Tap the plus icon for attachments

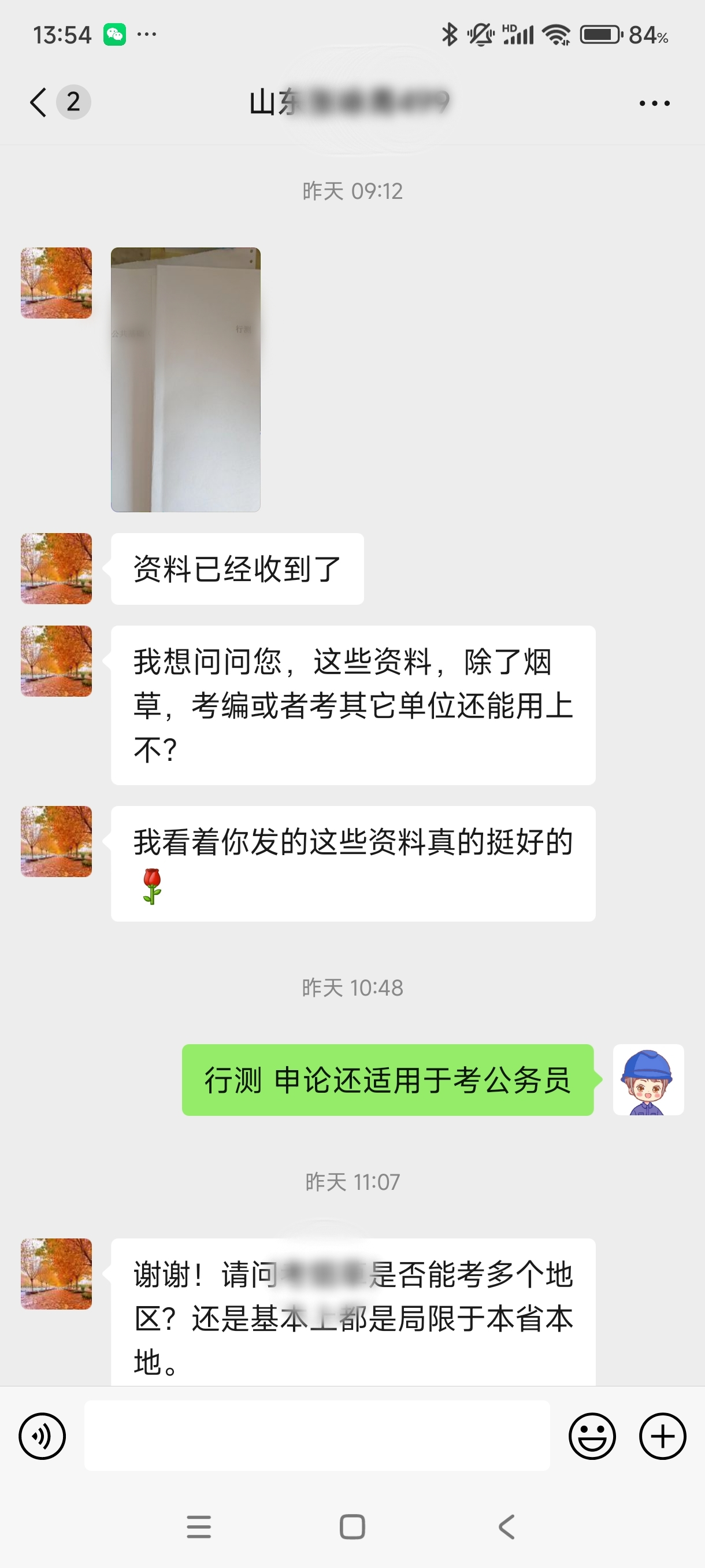click(661, 1434)
